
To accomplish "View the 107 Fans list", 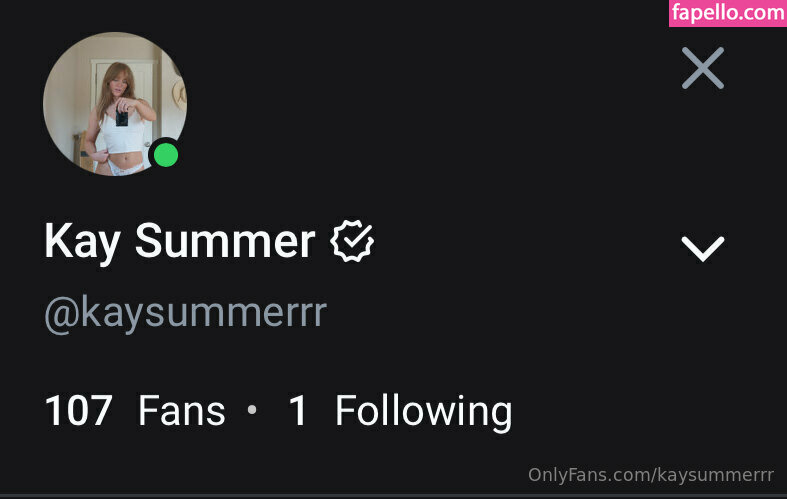I will point(135,411).
